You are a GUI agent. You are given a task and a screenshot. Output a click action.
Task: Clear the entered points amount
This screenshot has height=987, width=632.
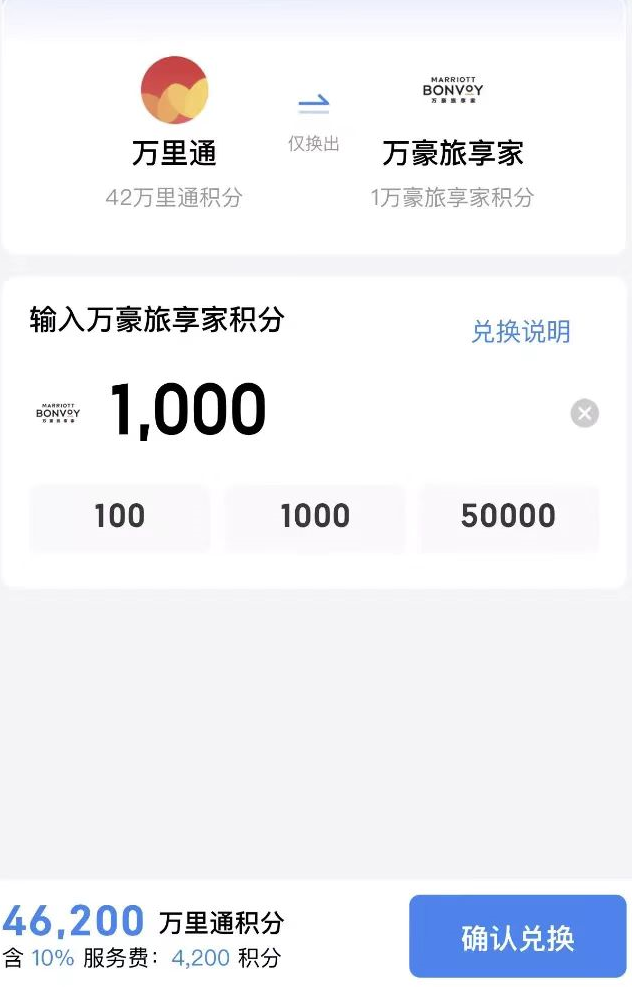[x=585, y=413]
